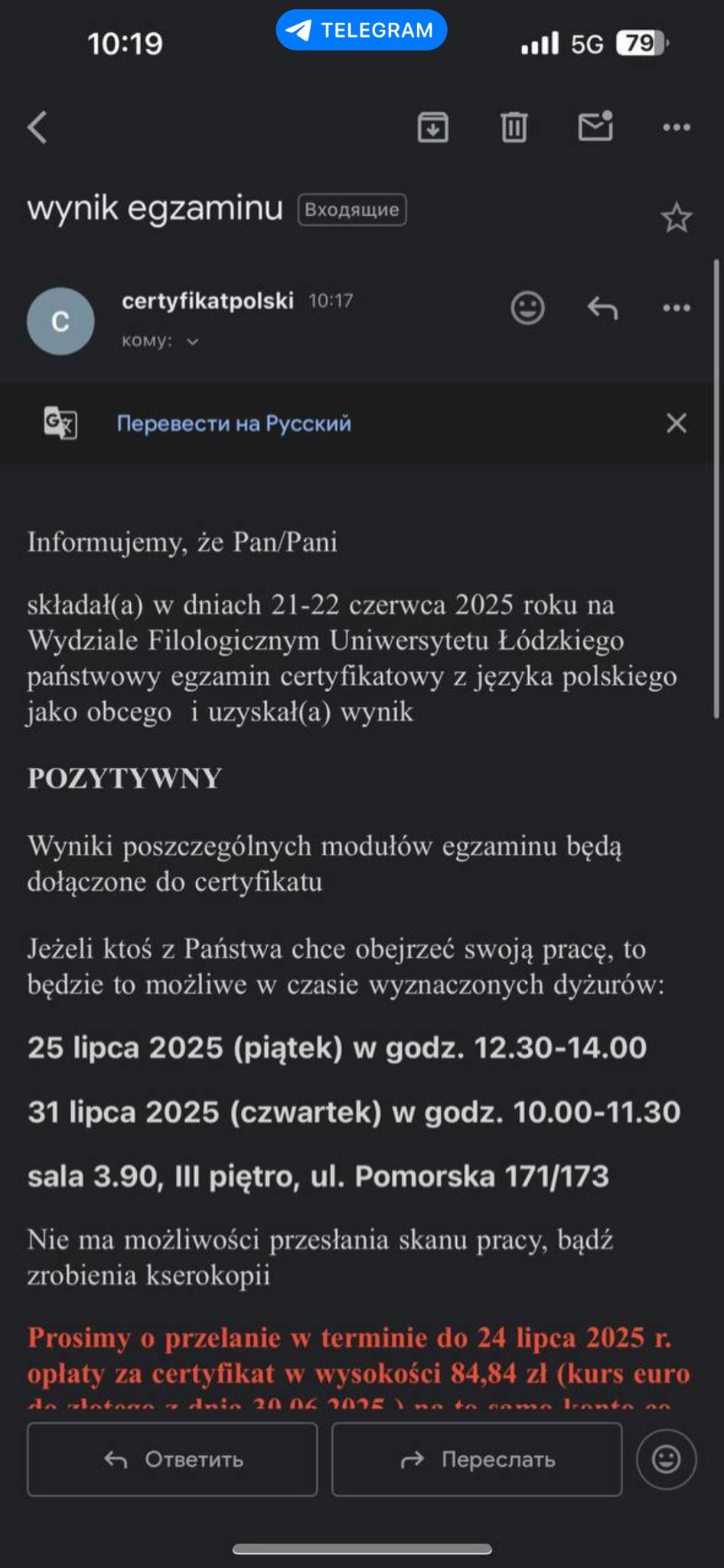Dismiss the translation banner
The width and height of the screenshot is (724, 1568).
(x=677, y=423)
